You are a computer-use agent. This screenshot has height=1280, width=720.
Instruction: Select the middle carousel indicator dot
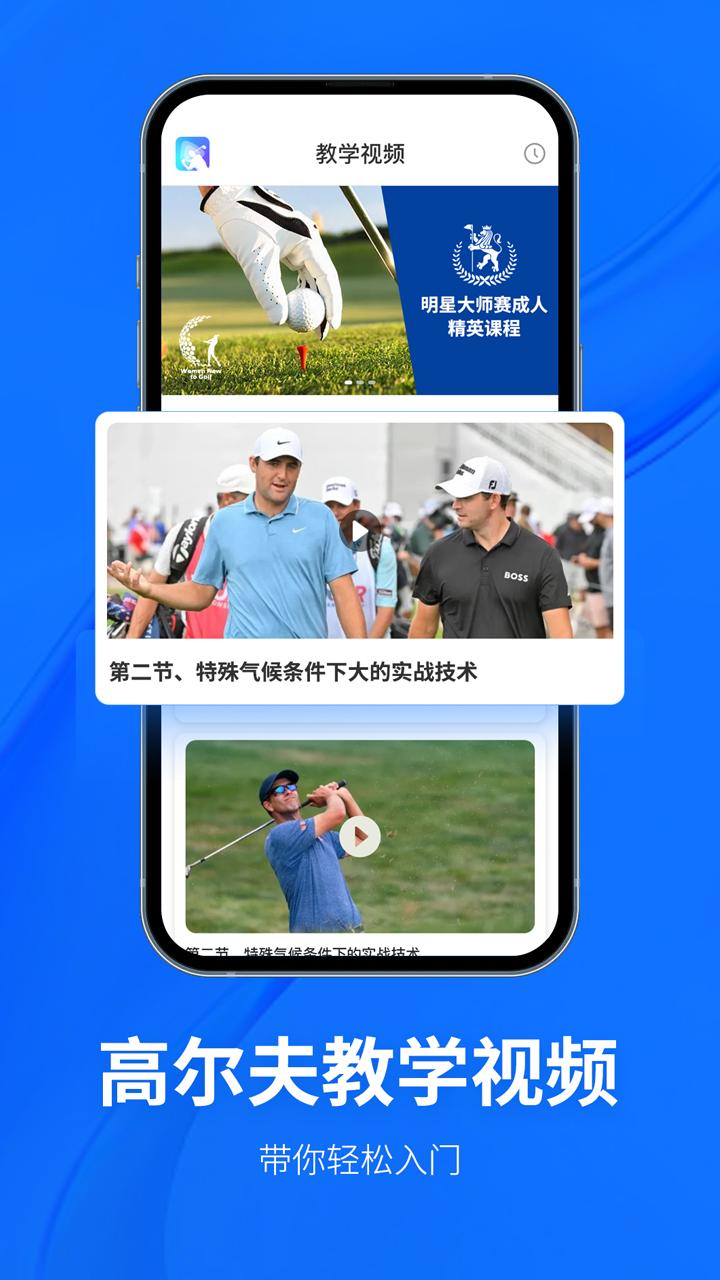pos(360,381)
